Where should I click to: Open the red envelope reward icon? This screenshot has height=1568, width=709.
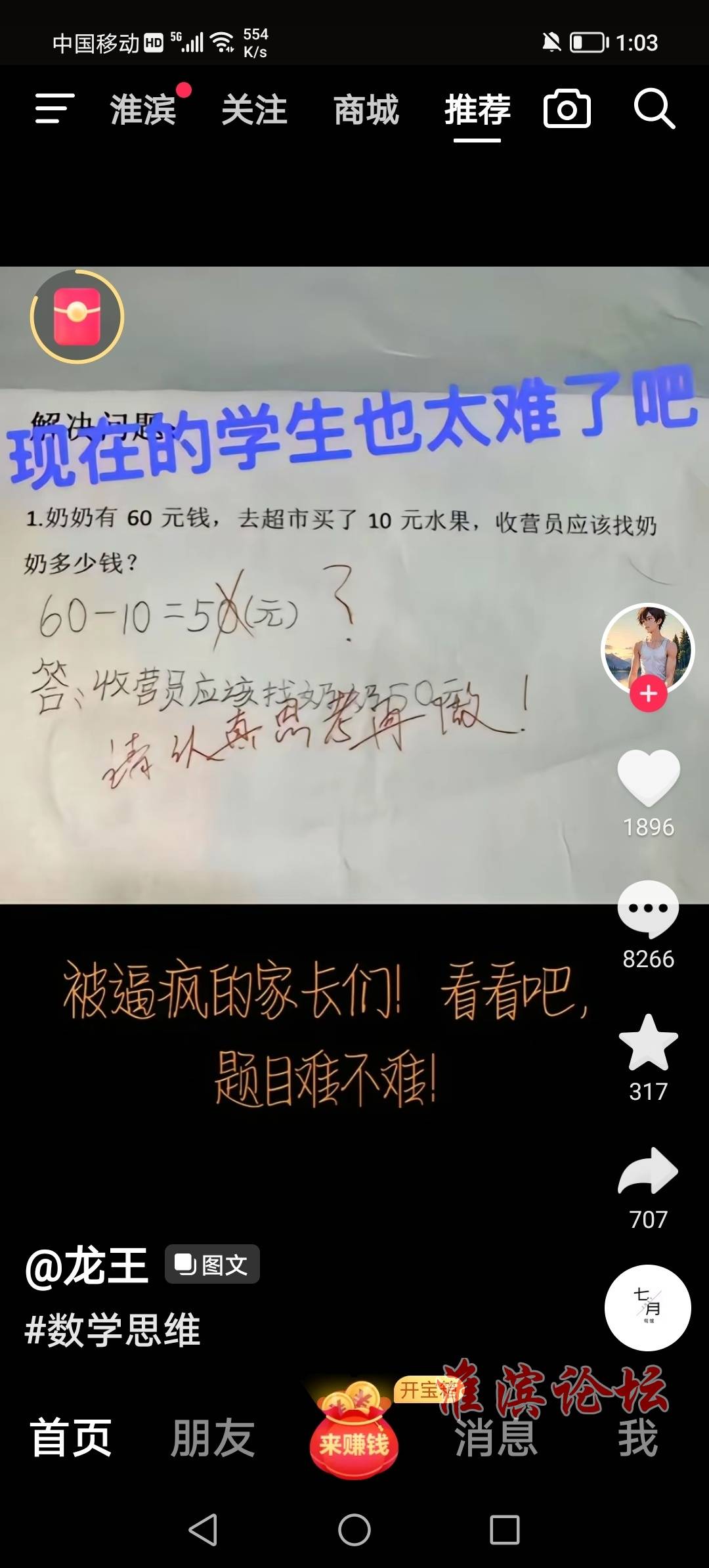point(77,316)
